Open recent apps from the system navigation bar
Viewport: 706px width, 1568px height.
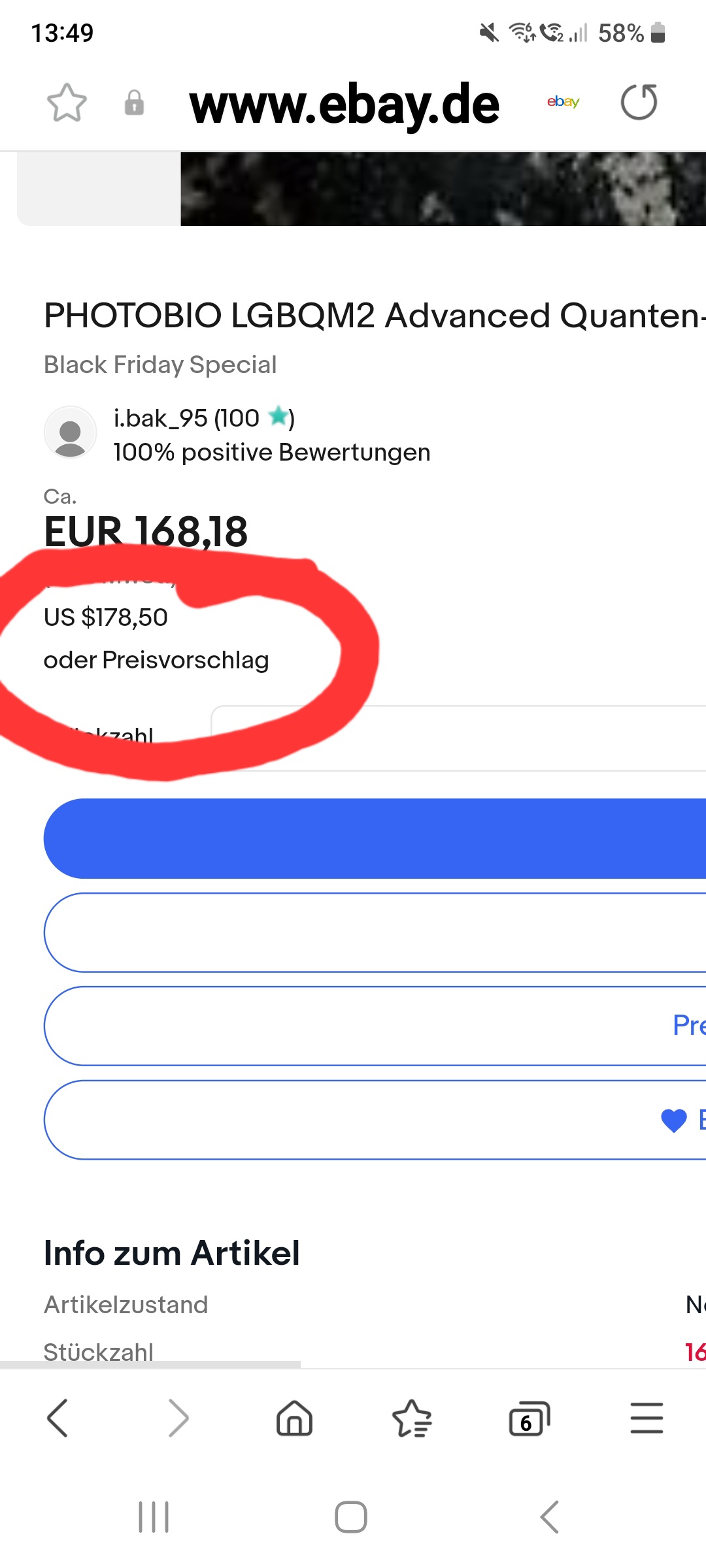point(154,1517)
